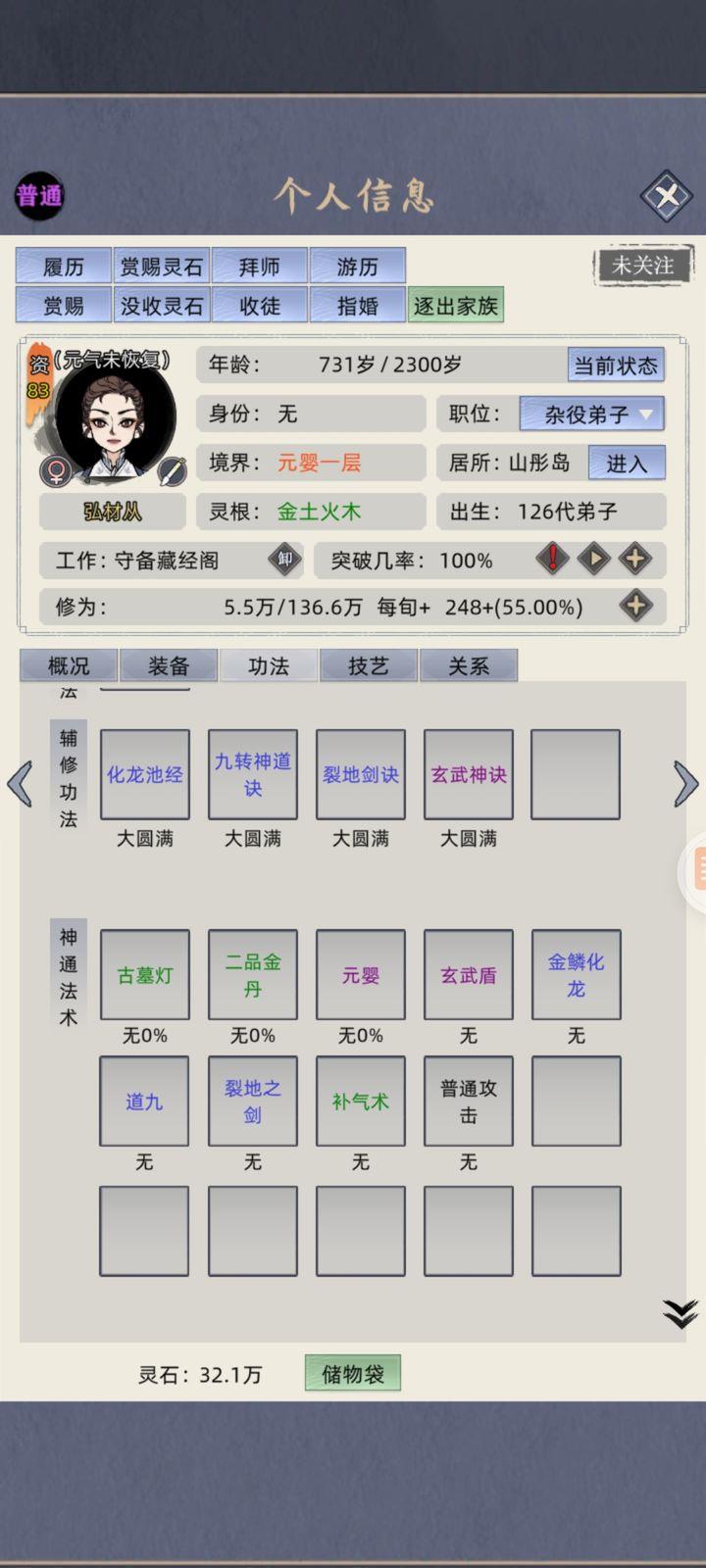Open the 游历 travel option
This screenshot has width=706, height=1568.
(x=358, y=267)
